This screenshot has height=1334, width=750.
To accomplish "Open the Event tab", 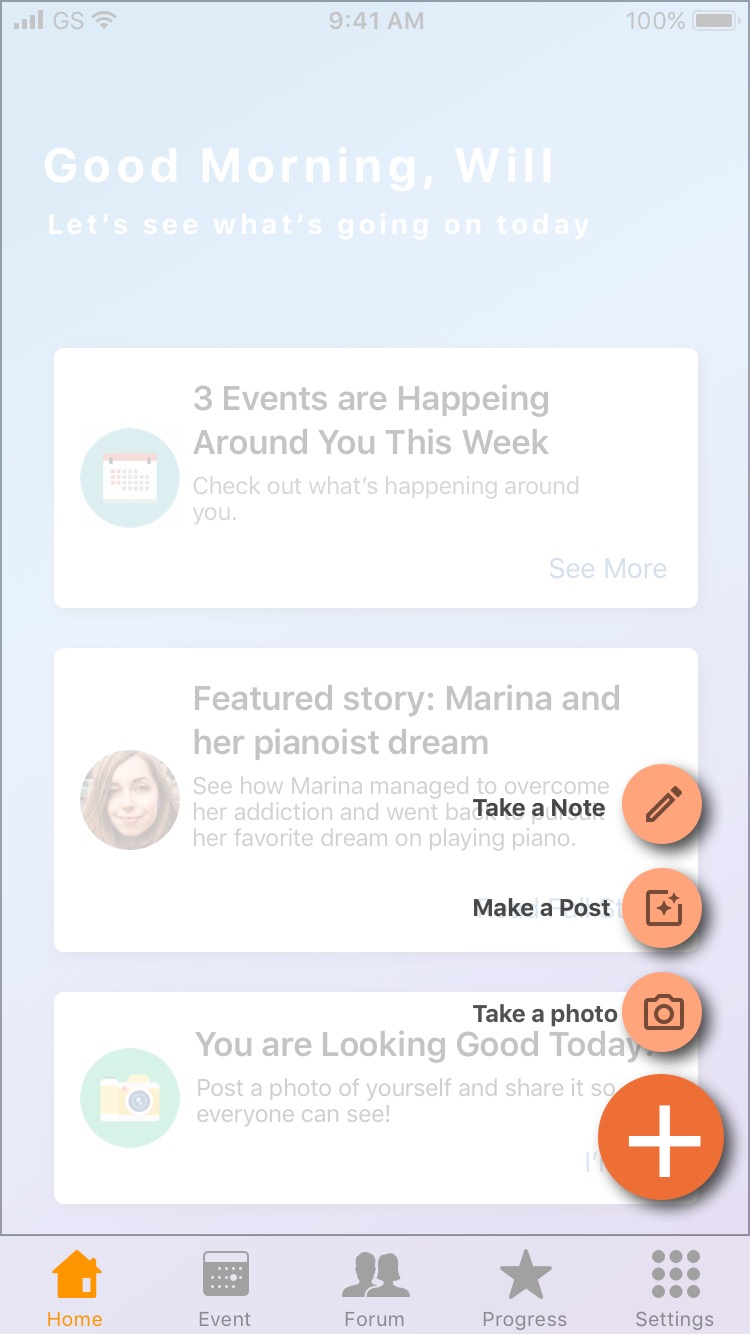I will coord(225,1288).
